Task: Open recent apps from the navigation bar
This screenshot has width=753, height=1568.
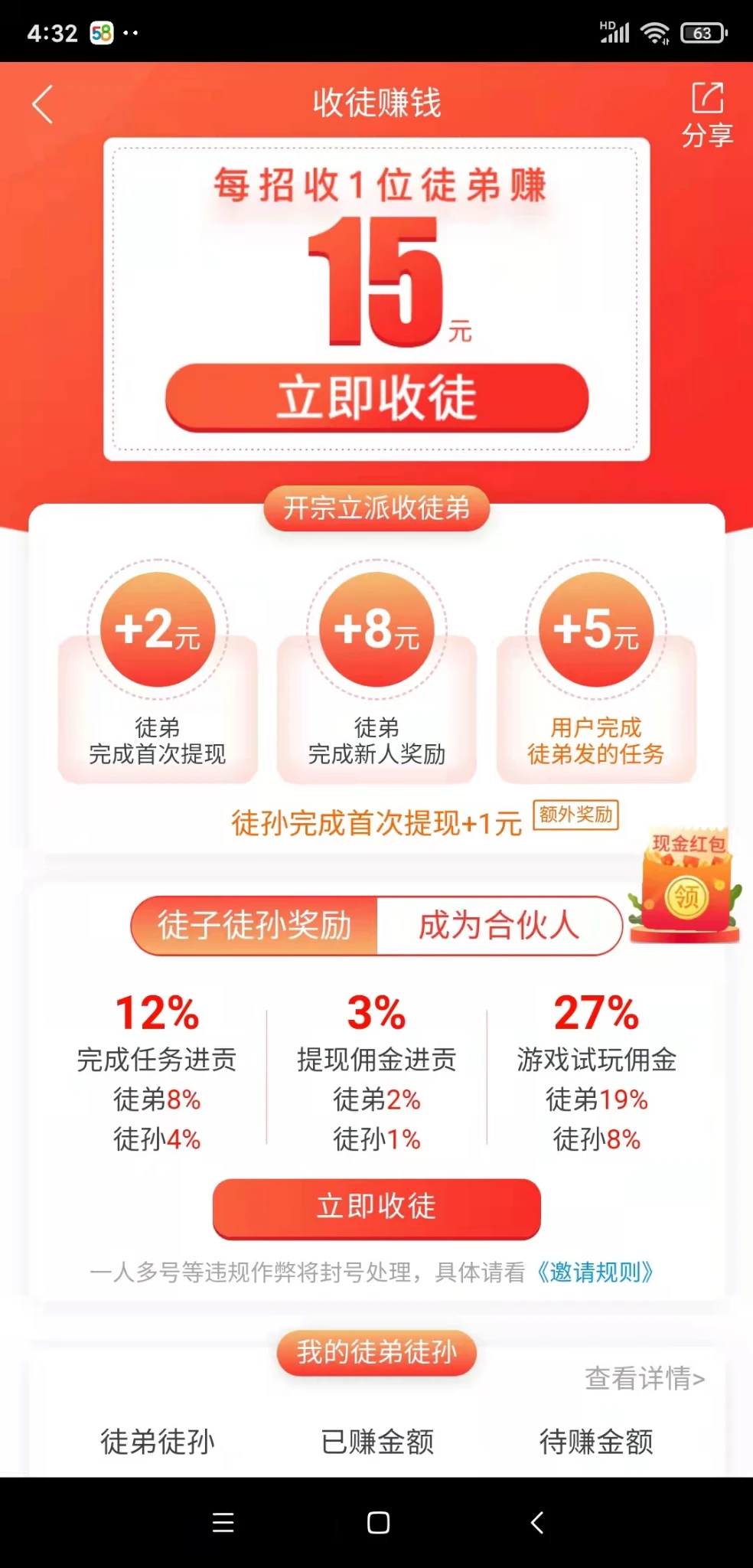Action: tap(223, 1522)
